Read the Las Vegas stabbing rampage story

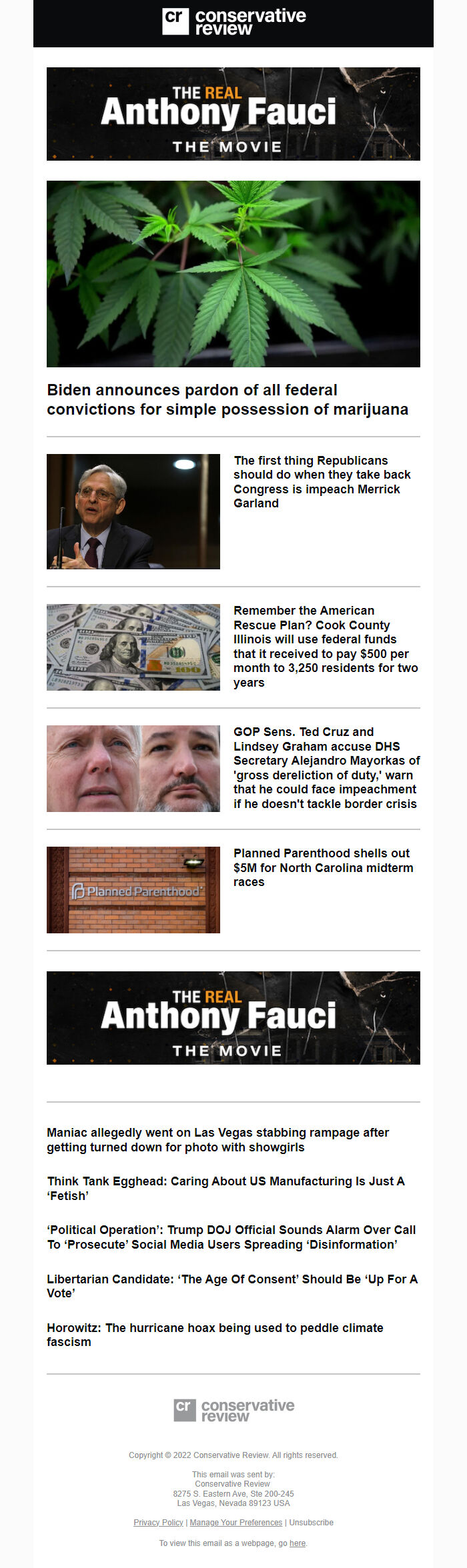pos(217,1139)
